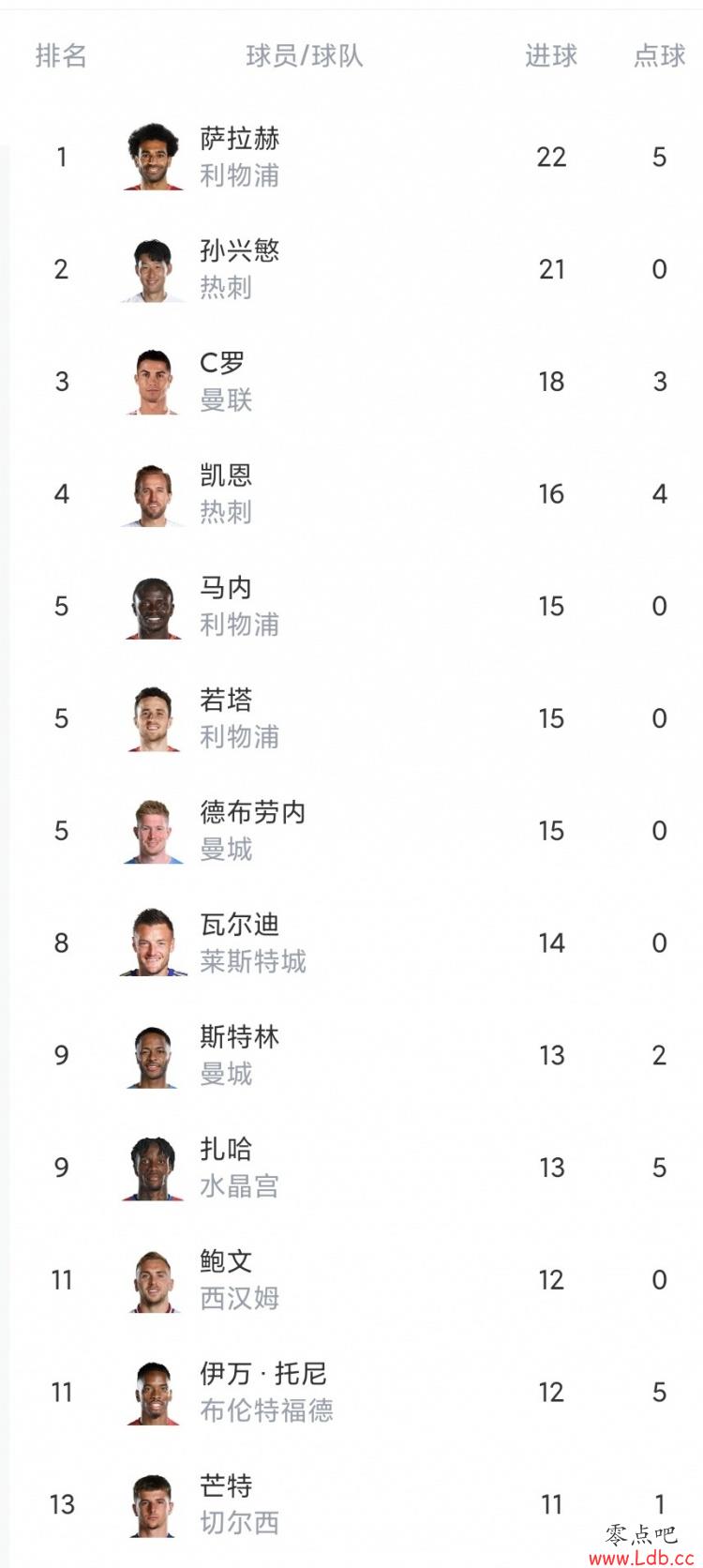Tap the 鲍文 row

[351, 1279]
